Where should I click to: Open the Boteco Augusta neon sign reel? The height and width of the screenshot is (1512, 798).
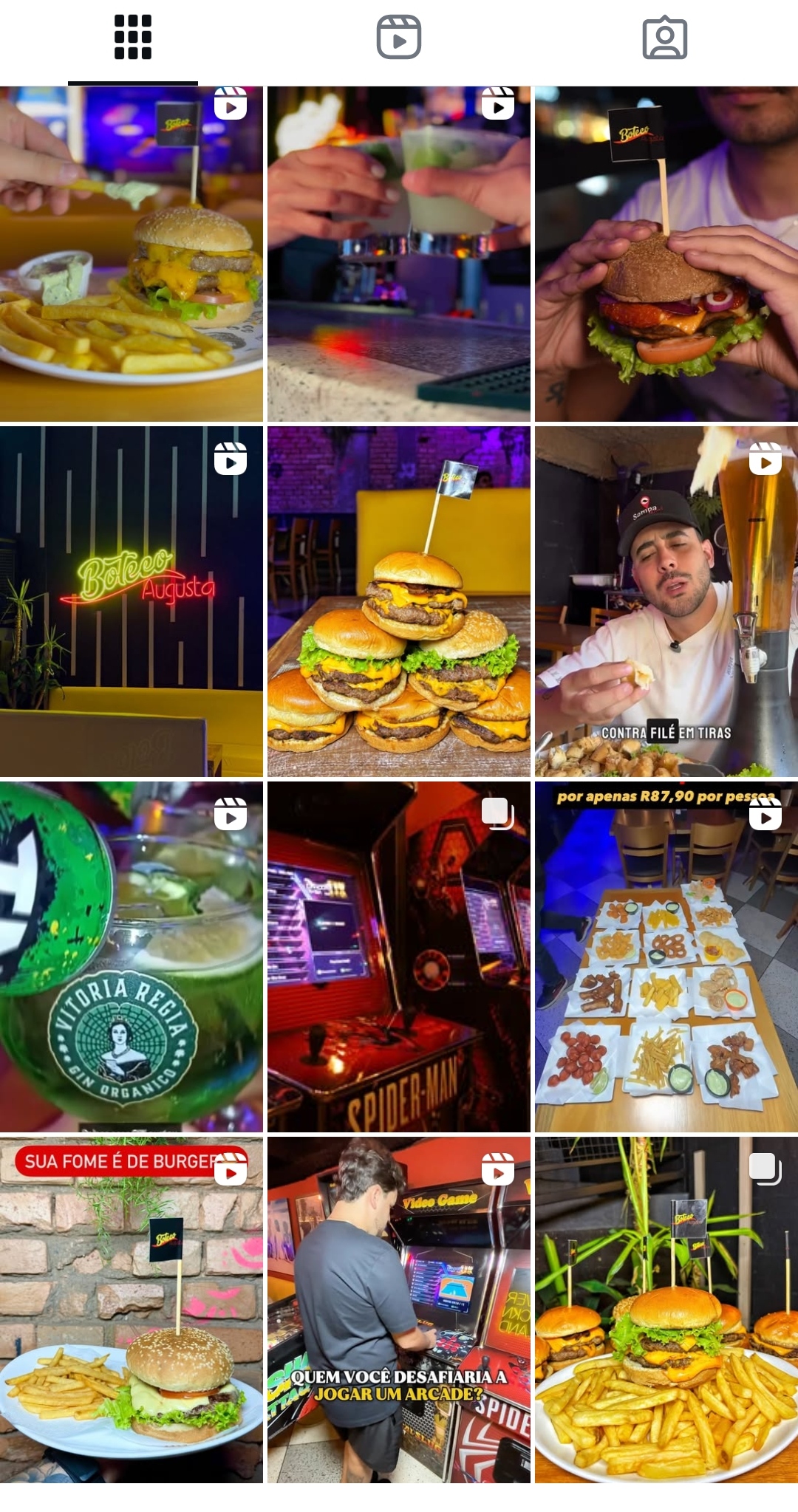point(132,601)
